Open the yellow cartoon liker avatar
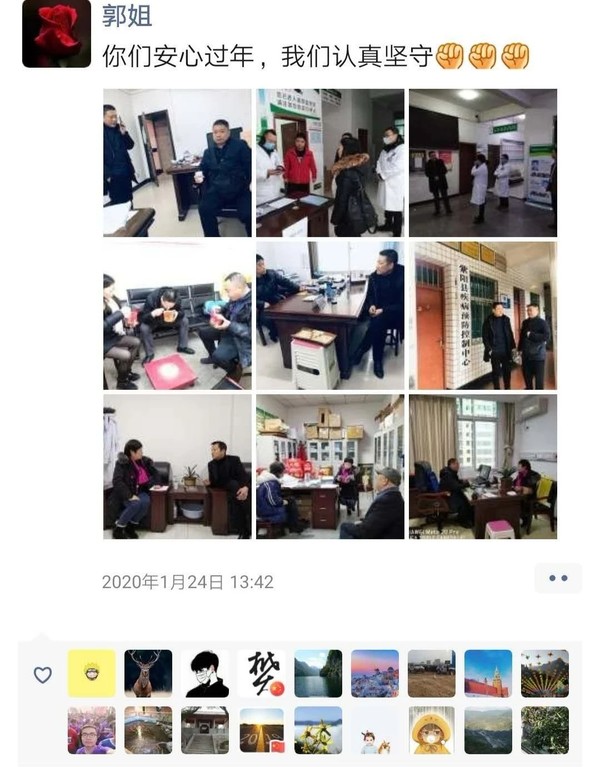Image resolution: width=600 pixels, height=767 pixels. pos(92,673)
